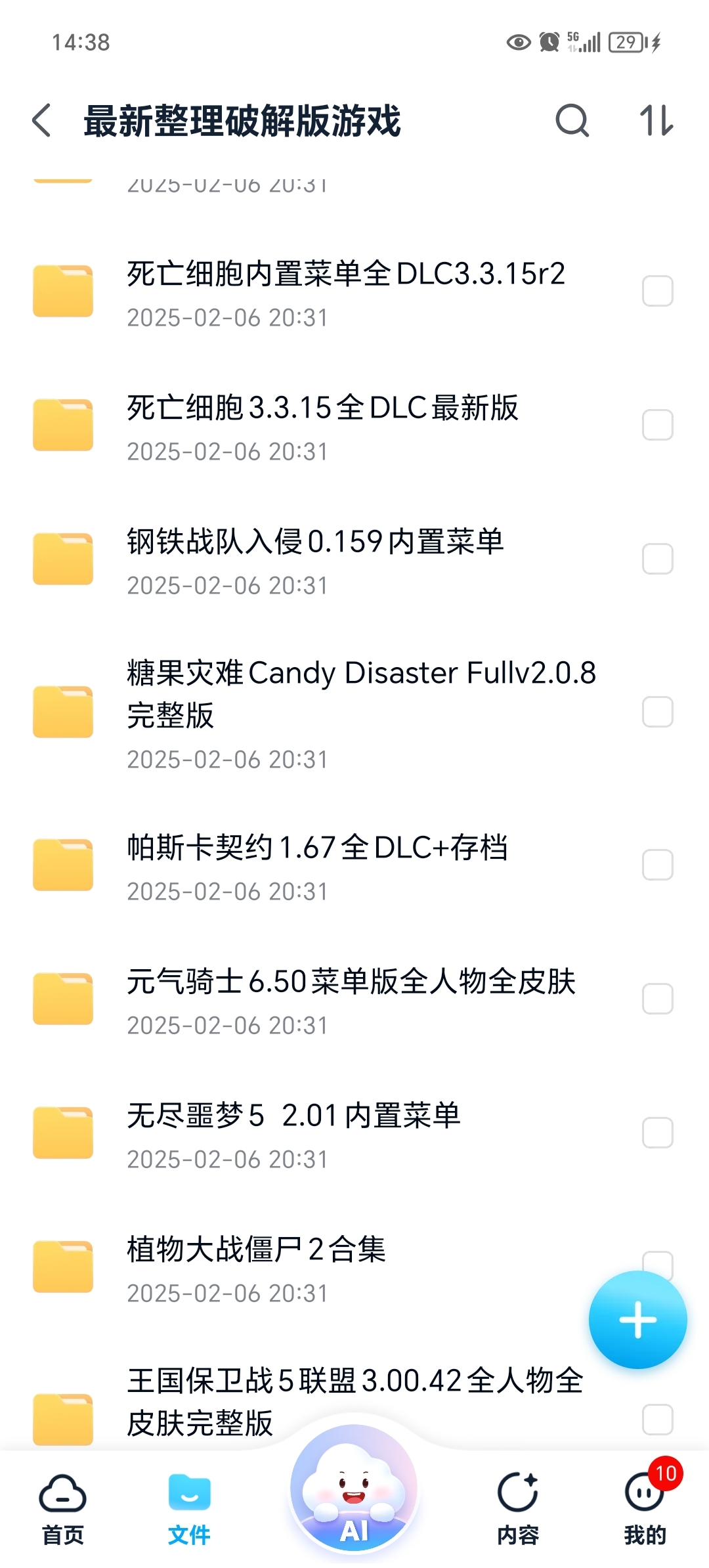The height and width of the screenshot is (1568, 709).
Task: Tick the checkbox for 糖果灾难Candy Disaster
Action: pos(657,712)
